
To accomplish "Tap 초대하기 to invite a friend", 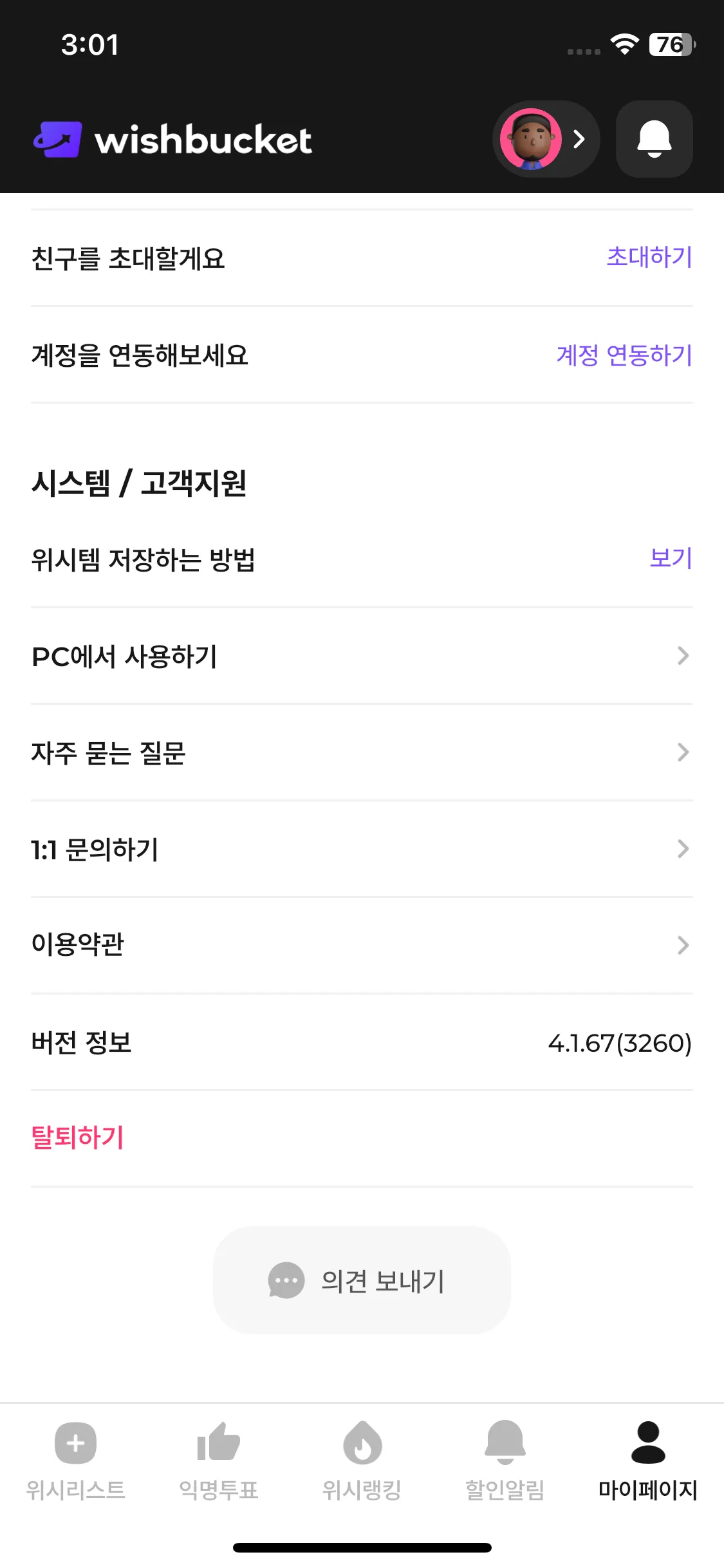I will tap(649, 257).
